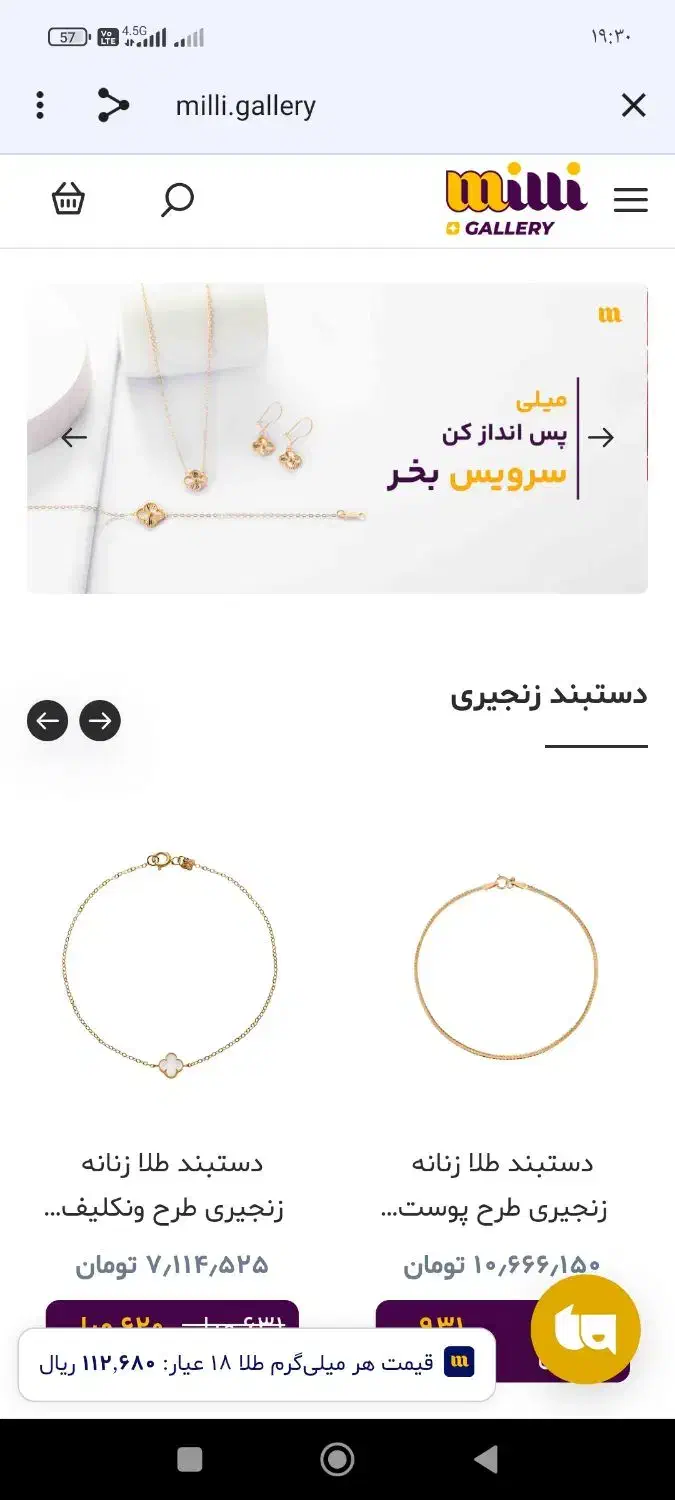675x1500 pixels.
Task: Tap the 18 karat gold price bar
Action: click(256, 1364)
